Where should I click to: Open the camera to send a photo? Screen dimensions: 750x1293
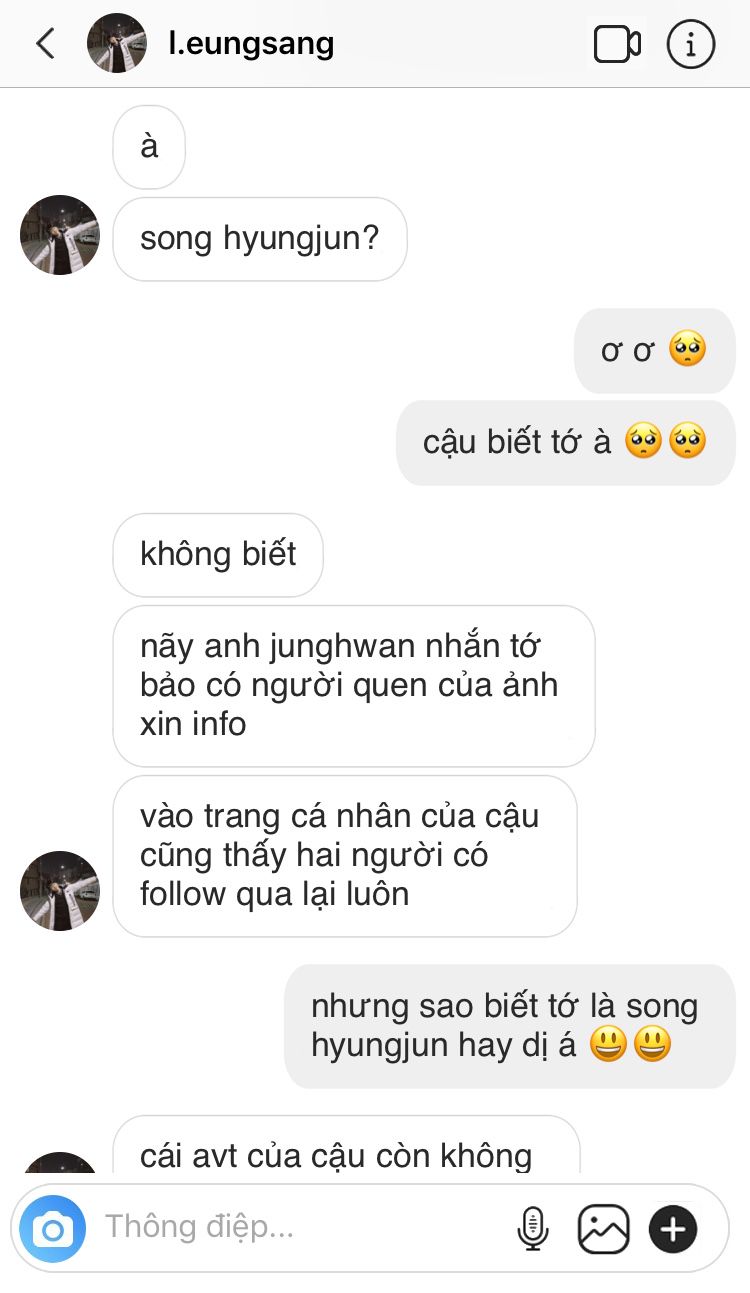(53, 1228)
